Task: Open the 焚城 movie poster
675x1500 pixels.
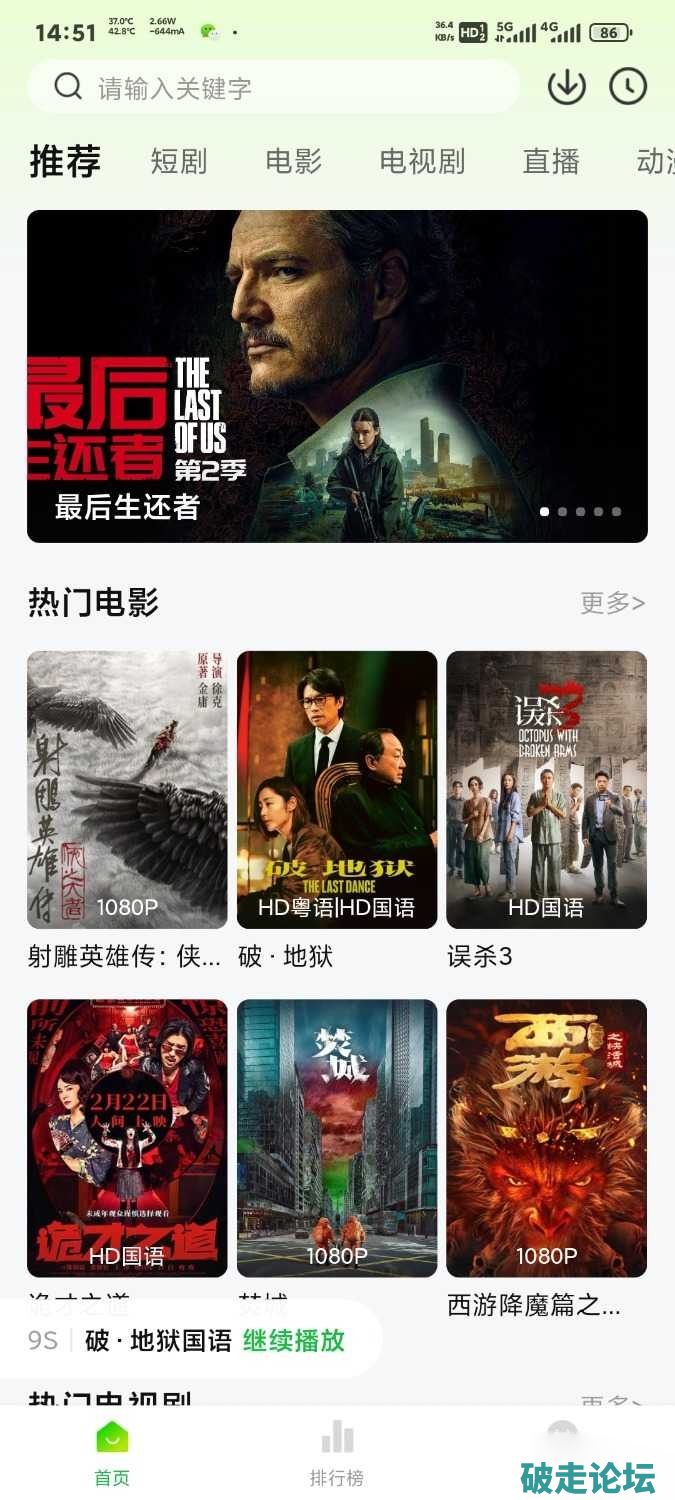Action: tap(337, 1138)
